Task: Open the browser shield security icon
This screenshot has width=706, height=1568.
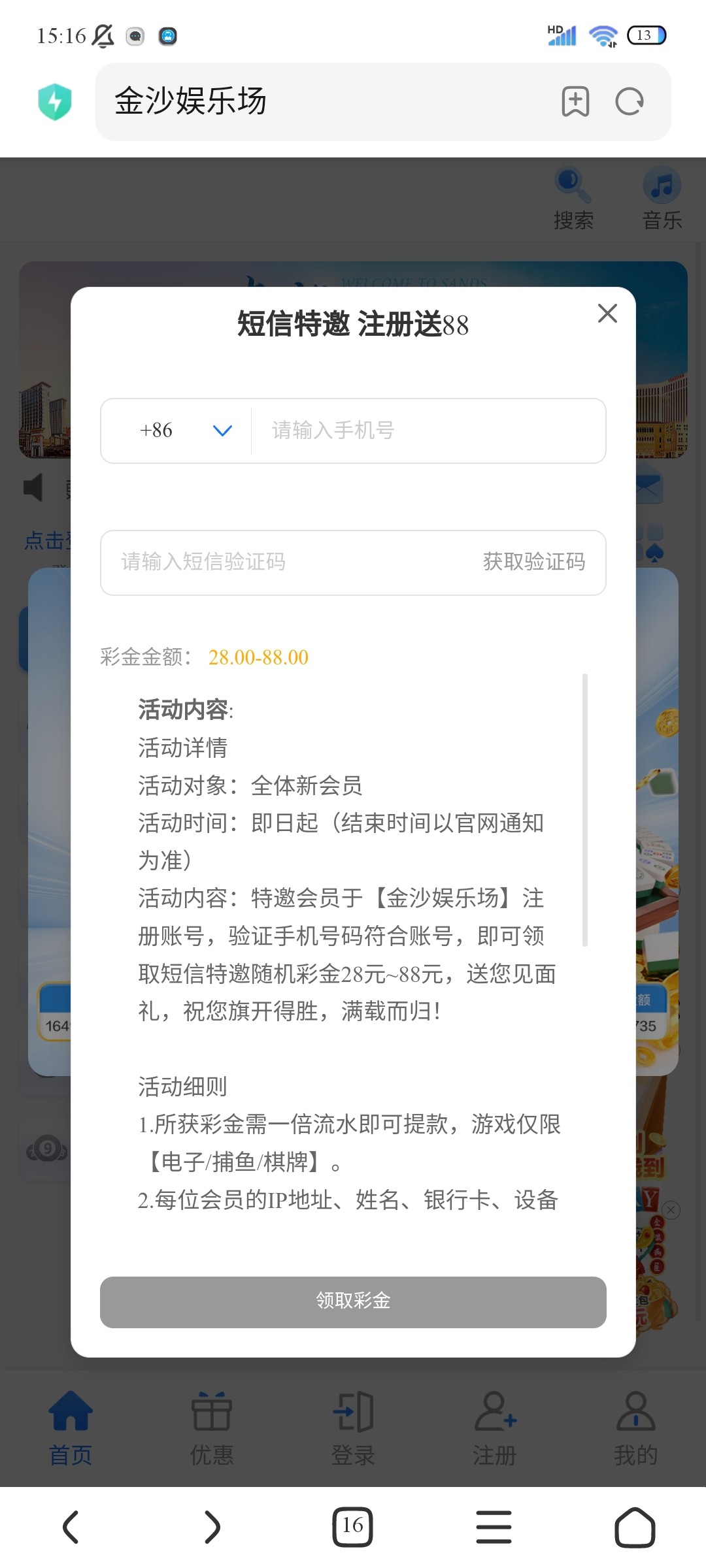Action: point(55,102)
